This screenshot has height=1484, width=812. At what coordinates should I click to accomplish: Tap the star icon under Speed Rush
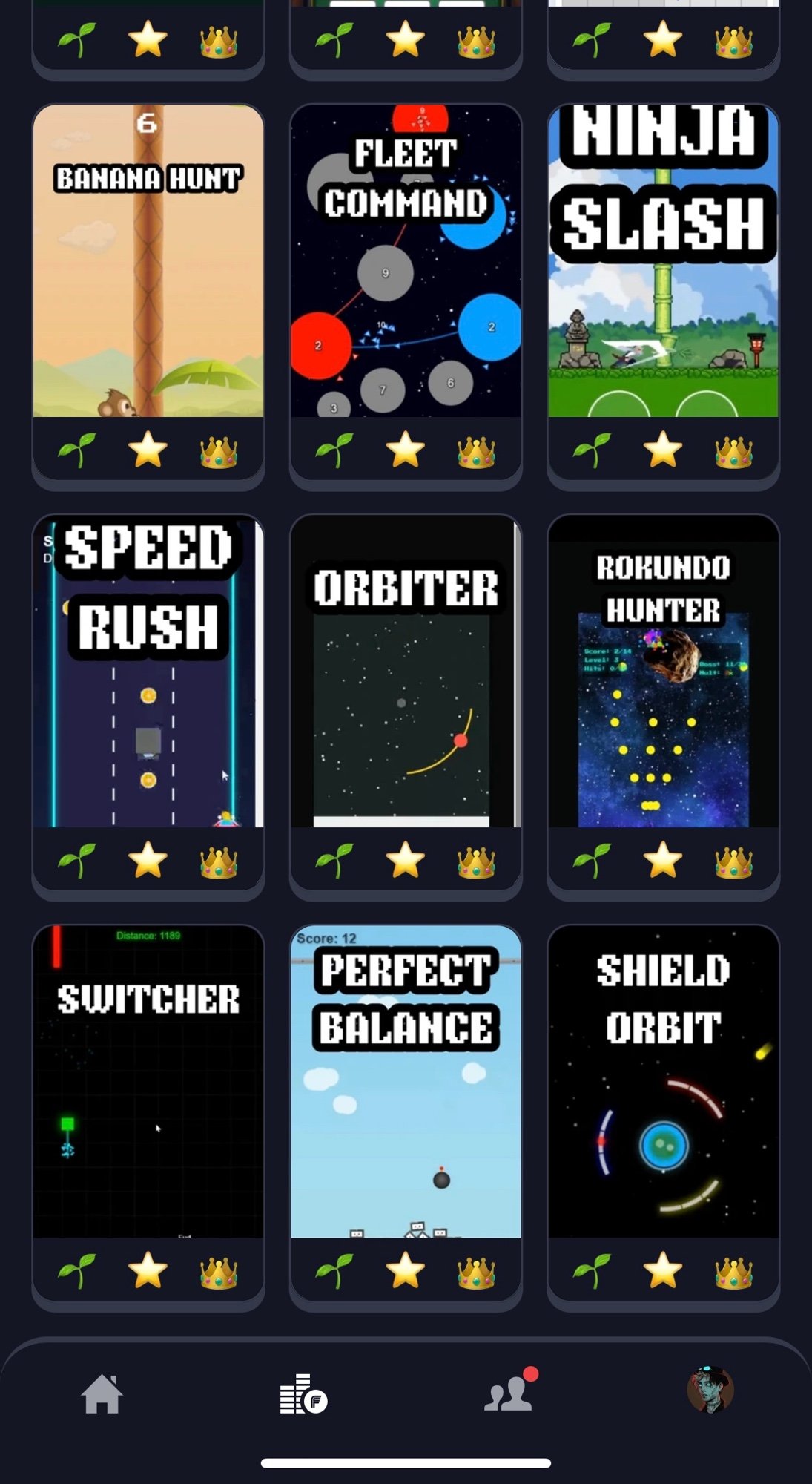pos(148,861)
